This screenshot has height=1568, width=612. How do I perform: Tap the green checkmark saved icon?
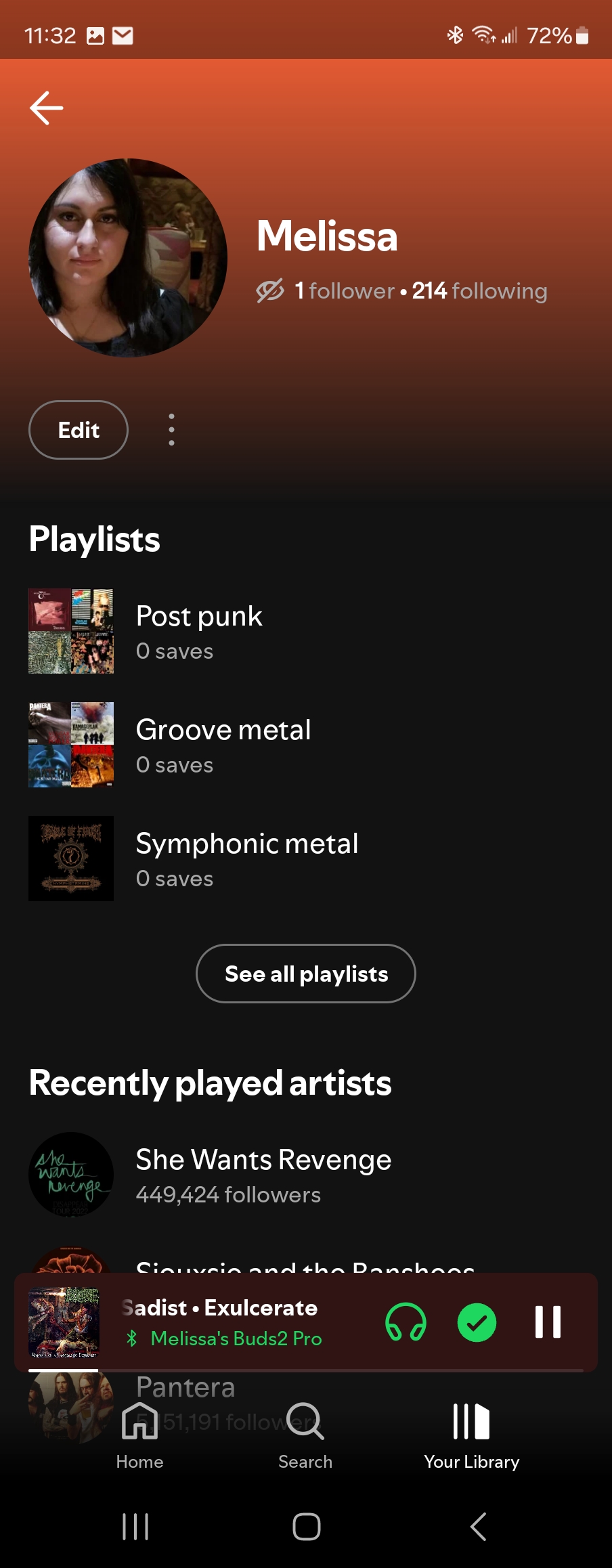pyautogui.click(x=477, y=1322)
